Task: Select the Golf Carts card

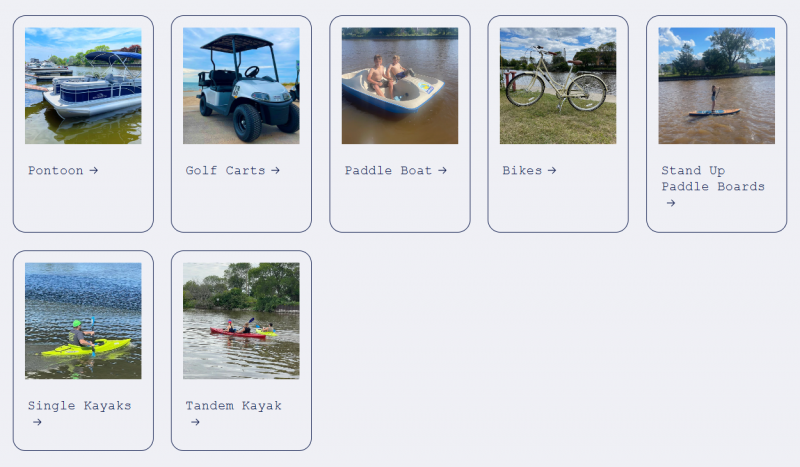Action: [232, 171]
